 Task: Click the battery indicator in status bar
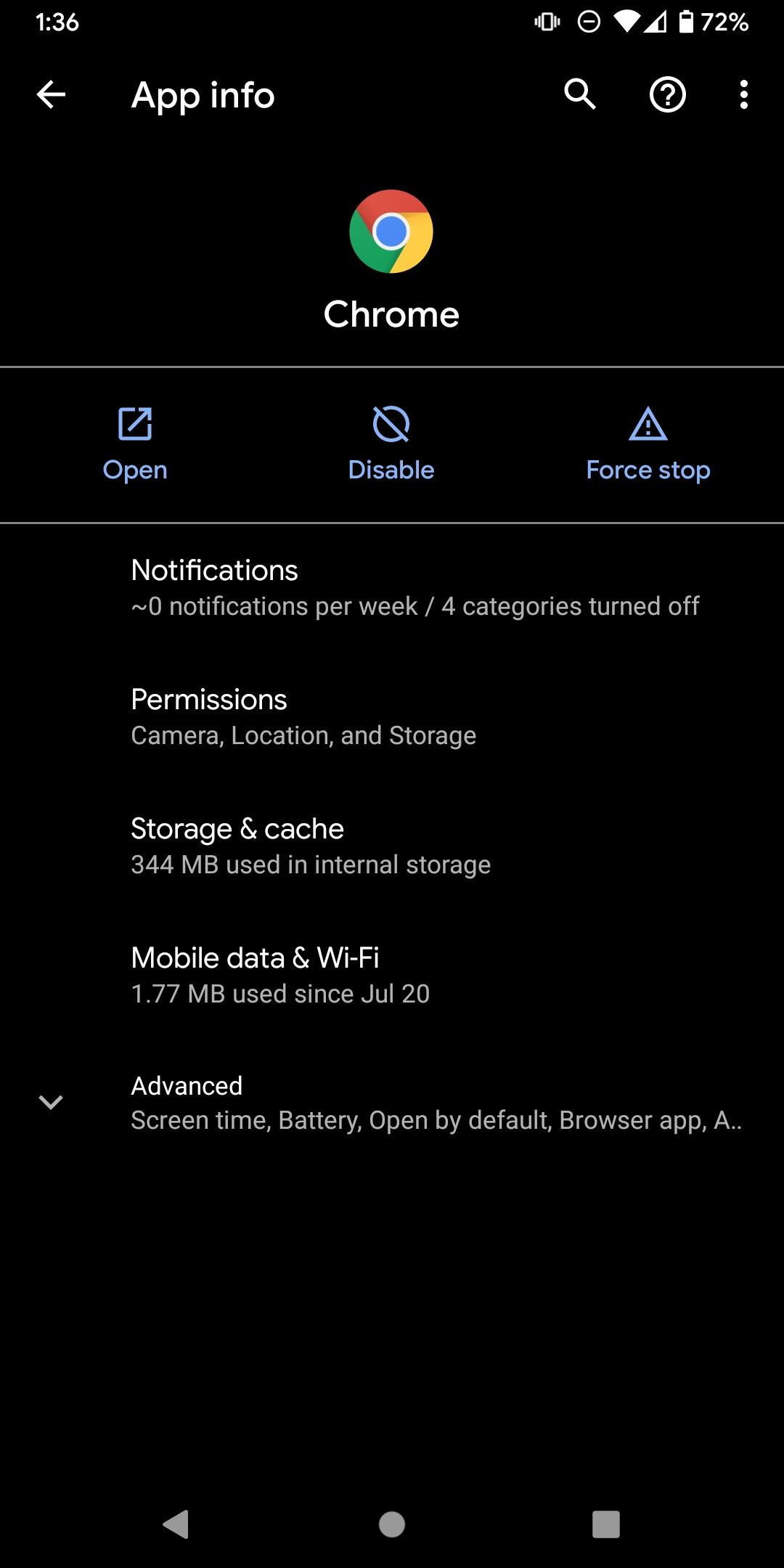pos(688,21)
